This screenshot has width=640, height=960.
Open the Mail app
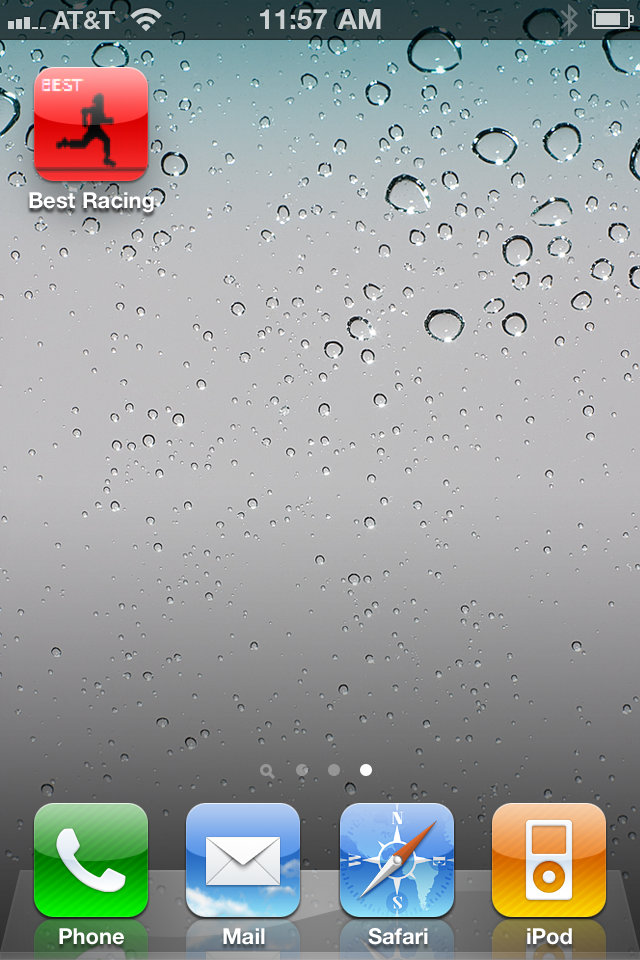point(243,860)
